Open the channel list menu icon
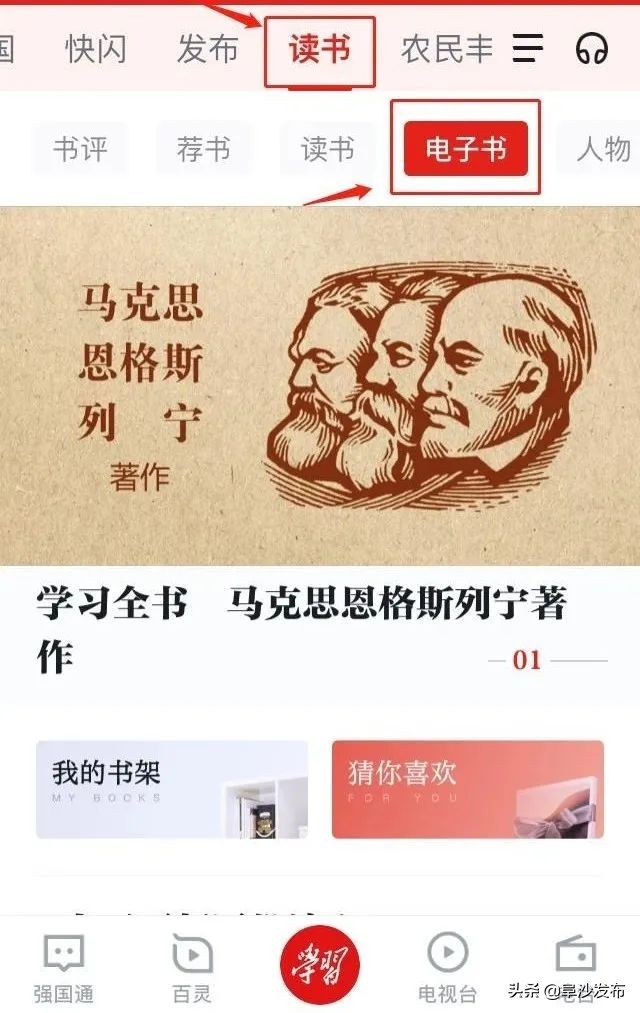 [528, 48]
